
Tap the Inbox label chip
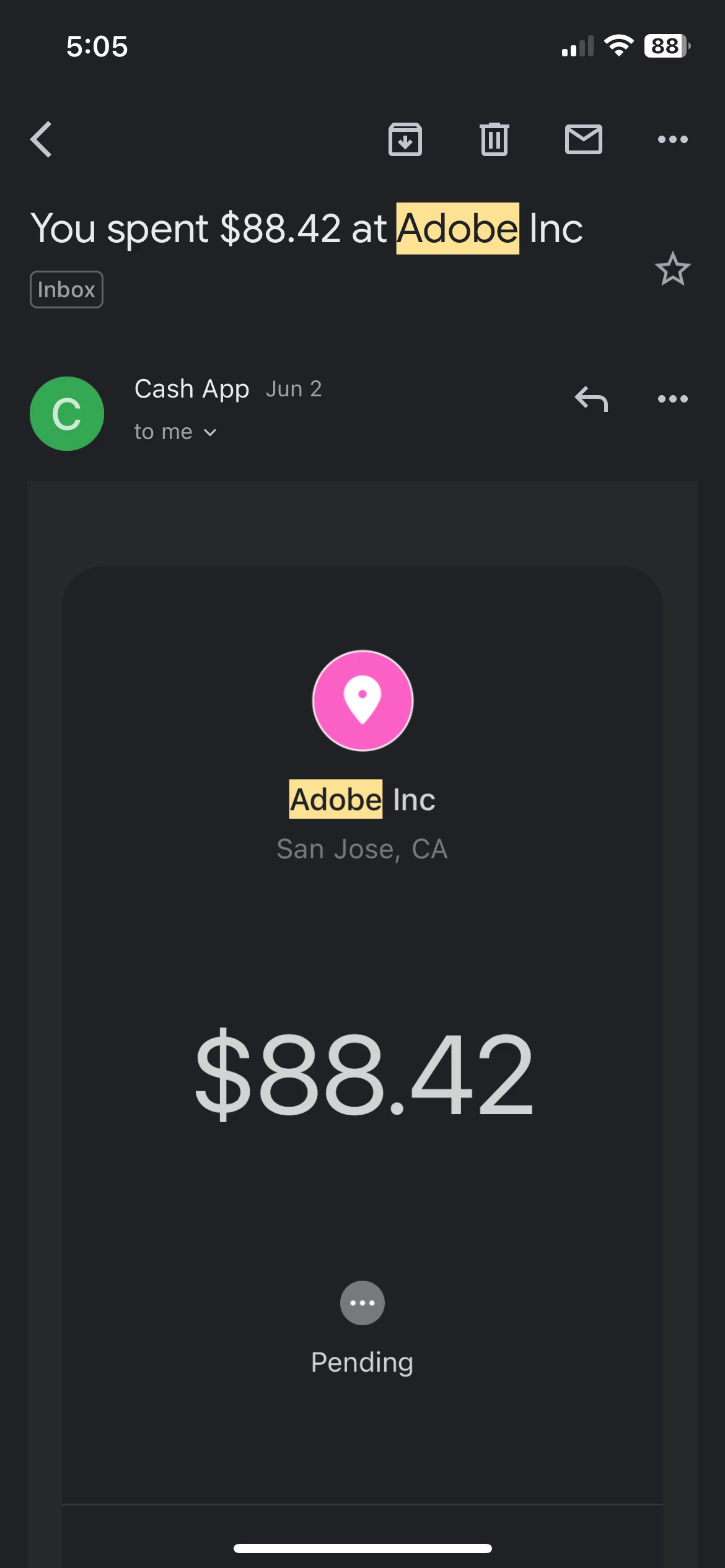click(66, 289)
